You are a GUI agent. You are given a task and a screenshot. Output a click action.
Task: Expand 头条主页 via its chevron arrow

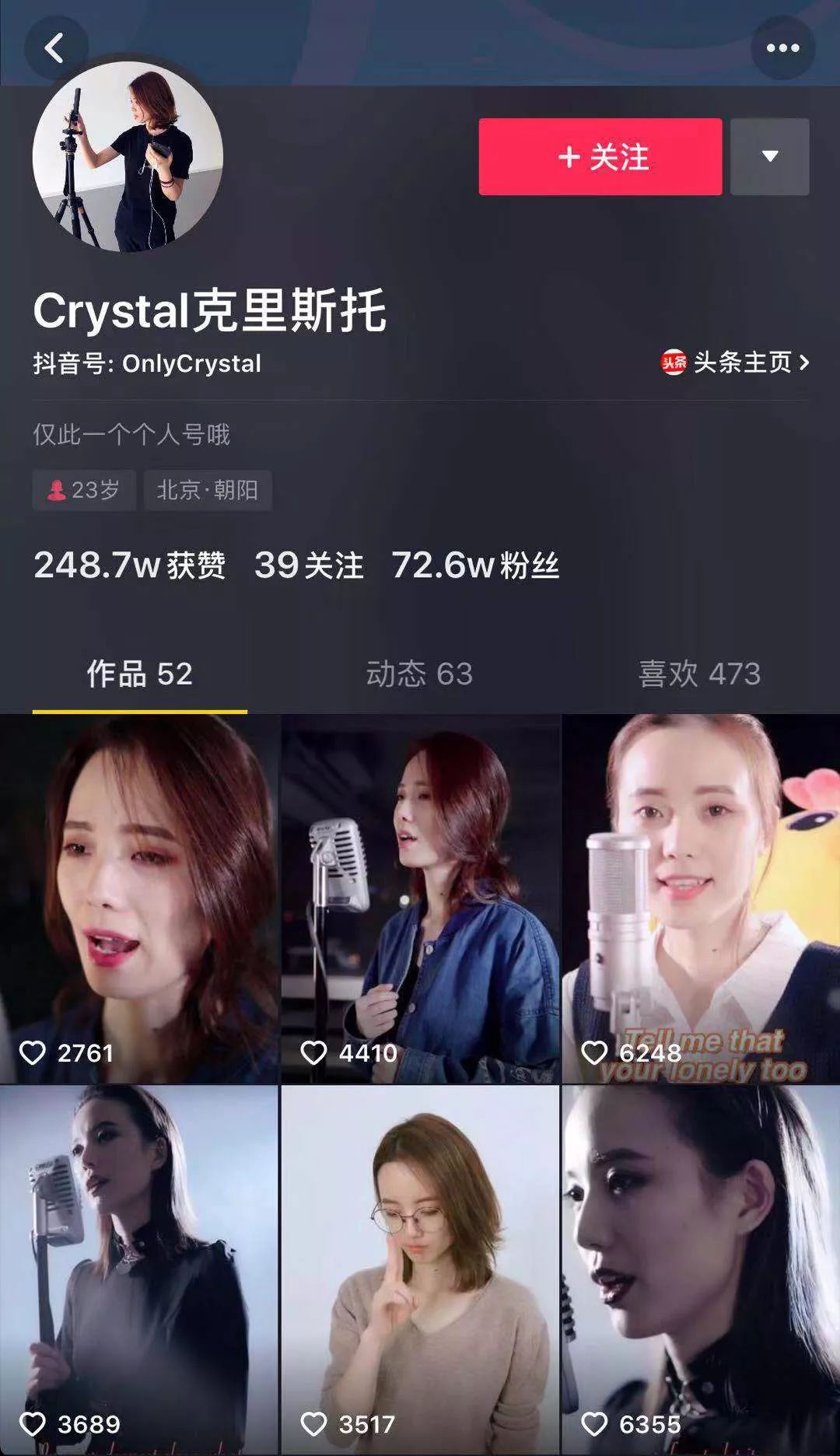[x=803, y=362]
